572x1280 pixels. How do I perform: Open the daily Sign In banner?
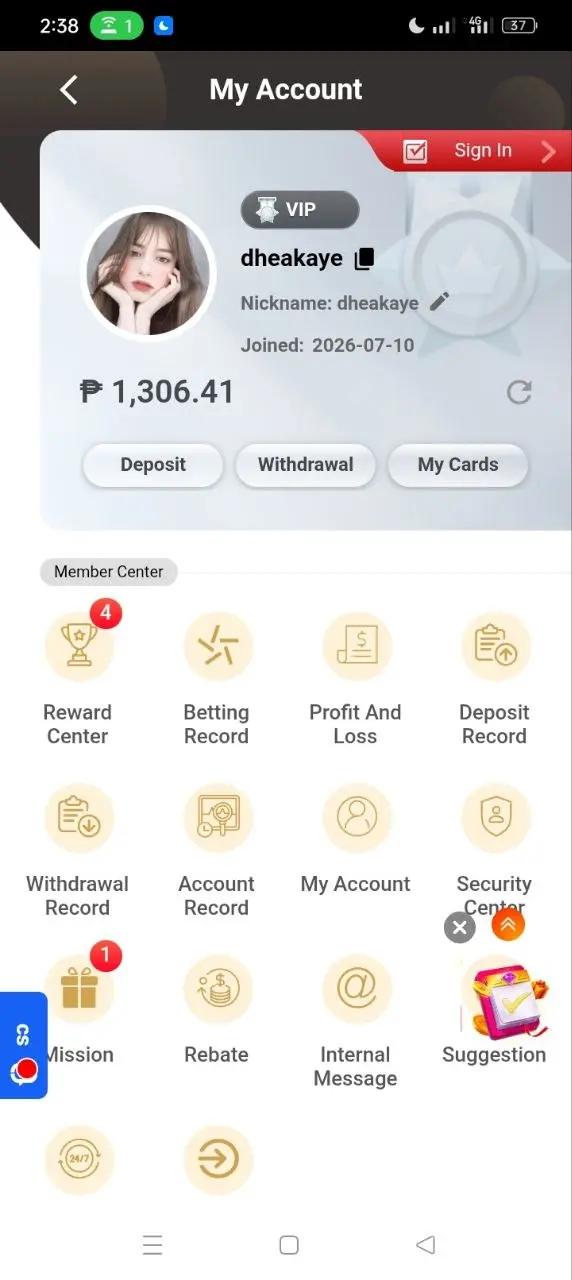[475, 151]
